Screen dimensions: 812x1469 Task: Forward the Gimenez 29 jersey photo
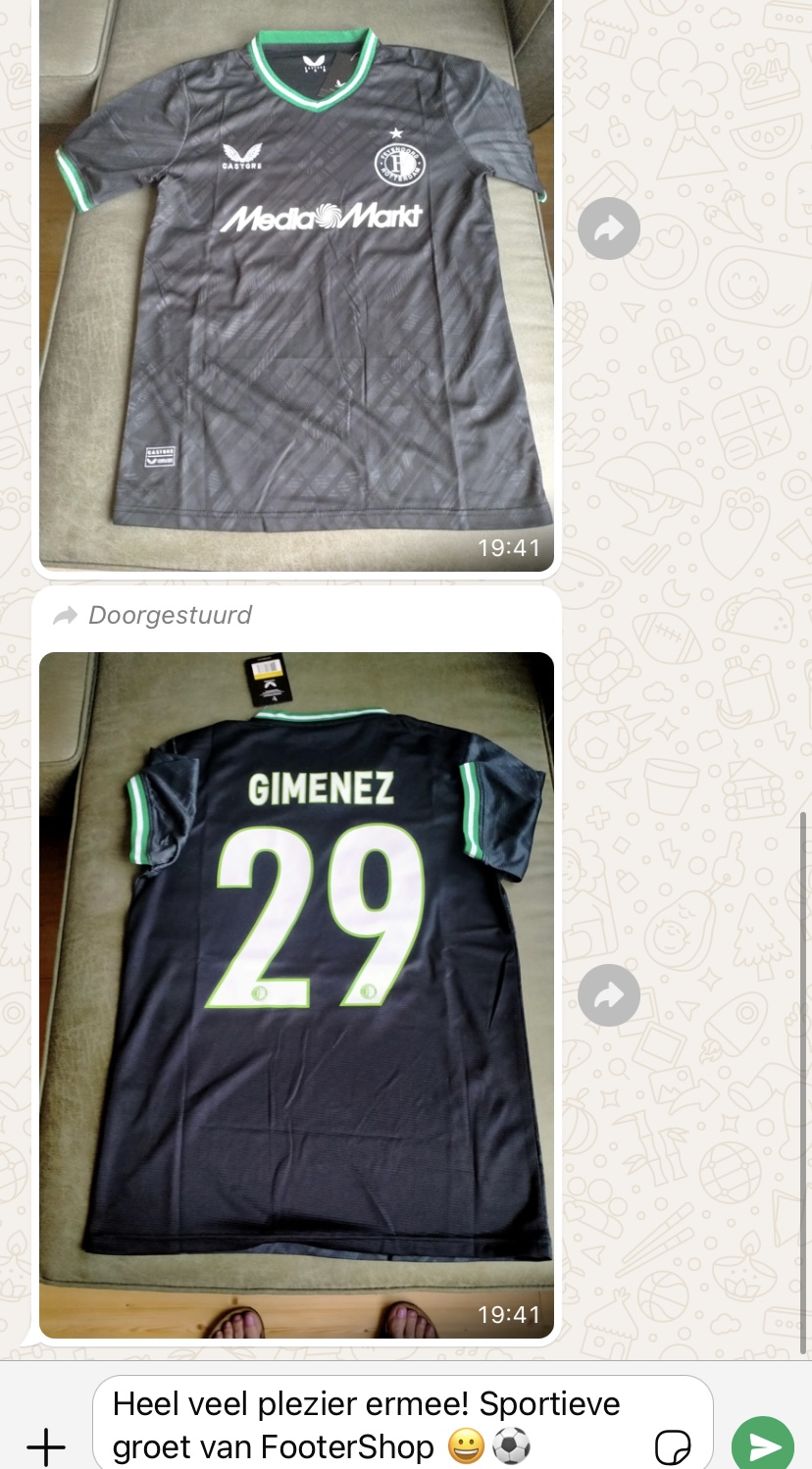[609, 995]
